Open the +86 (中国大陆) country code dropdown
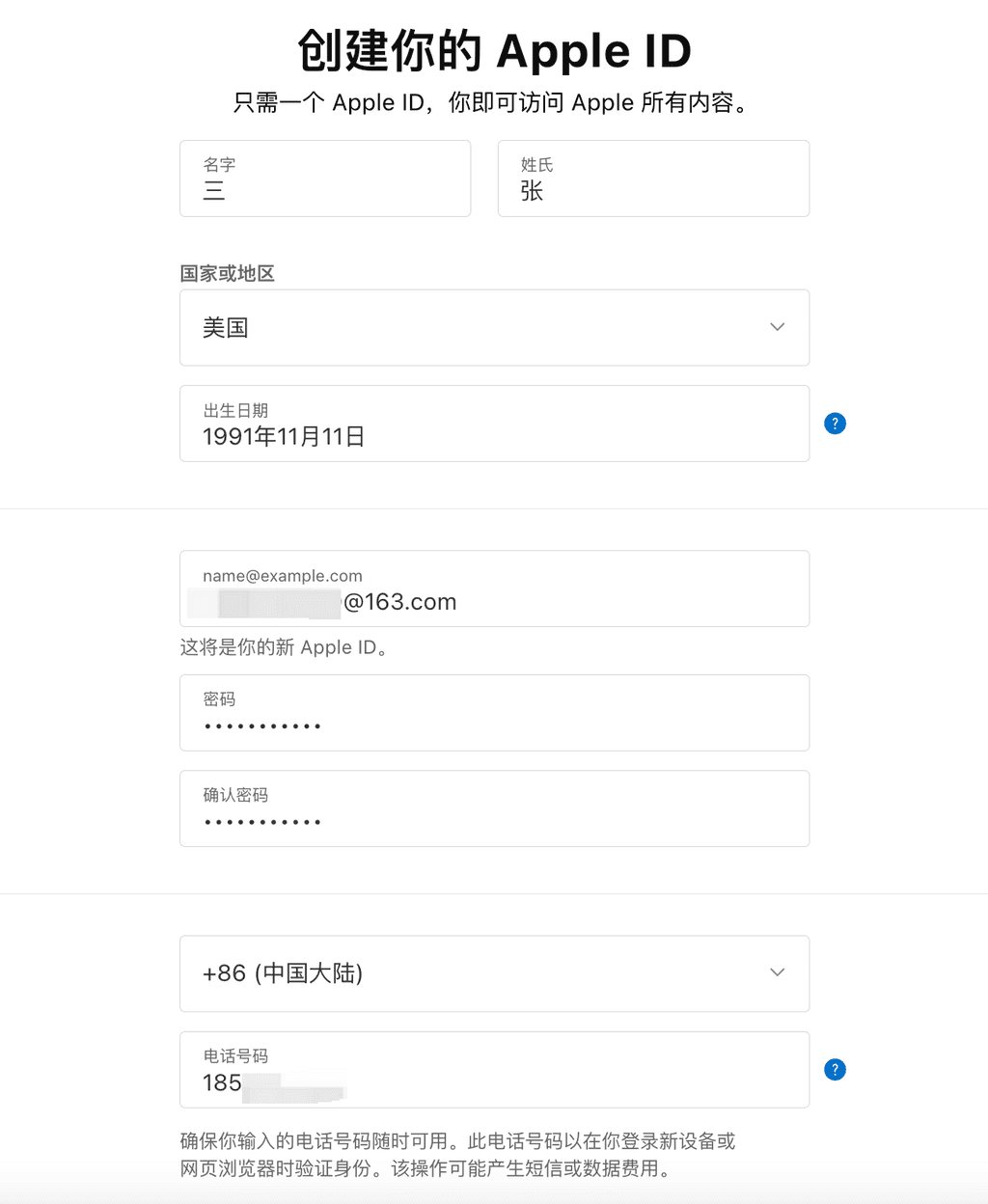This screenshot has width=988, height=1204. pyautogui.click(x=494, y=973)
